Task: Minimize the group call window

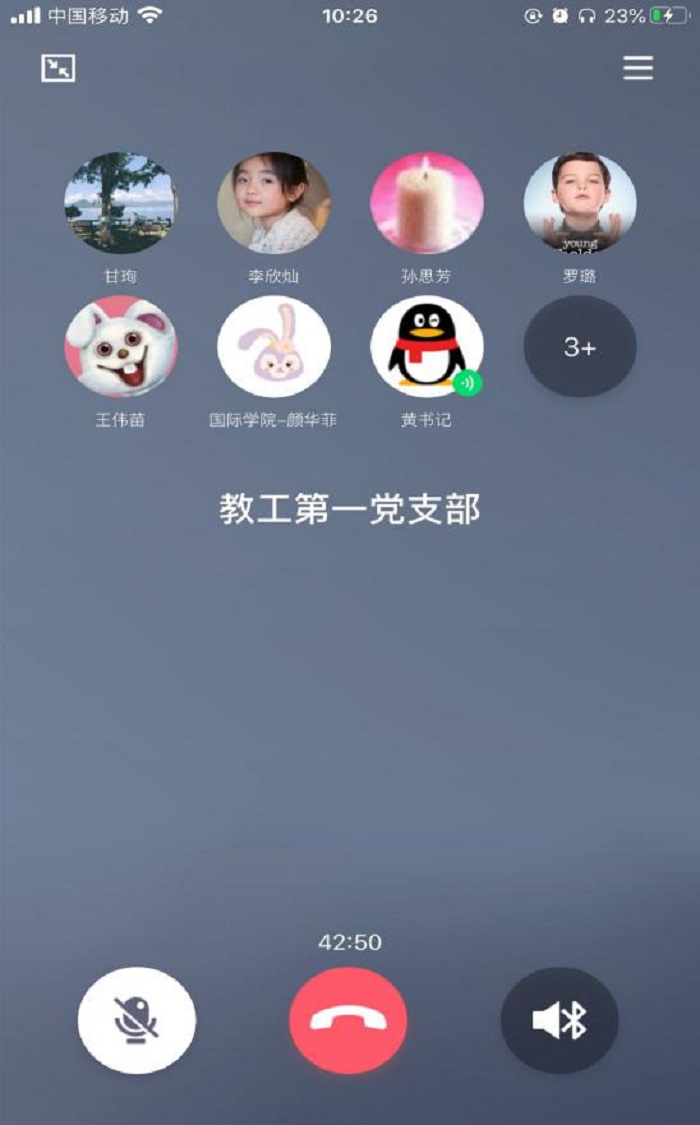Action: click(58, 68)
